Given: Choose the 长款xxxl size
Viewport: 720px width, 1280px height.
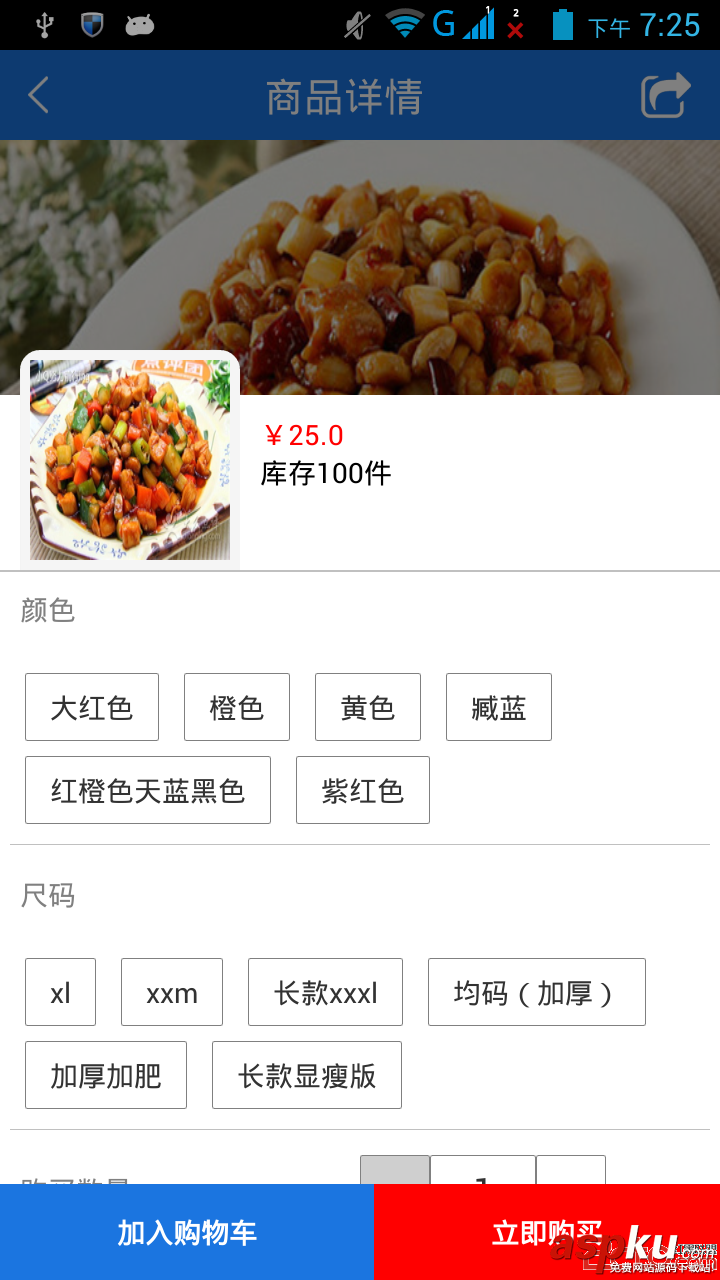Looking at the screenshot, I should 324,992.
